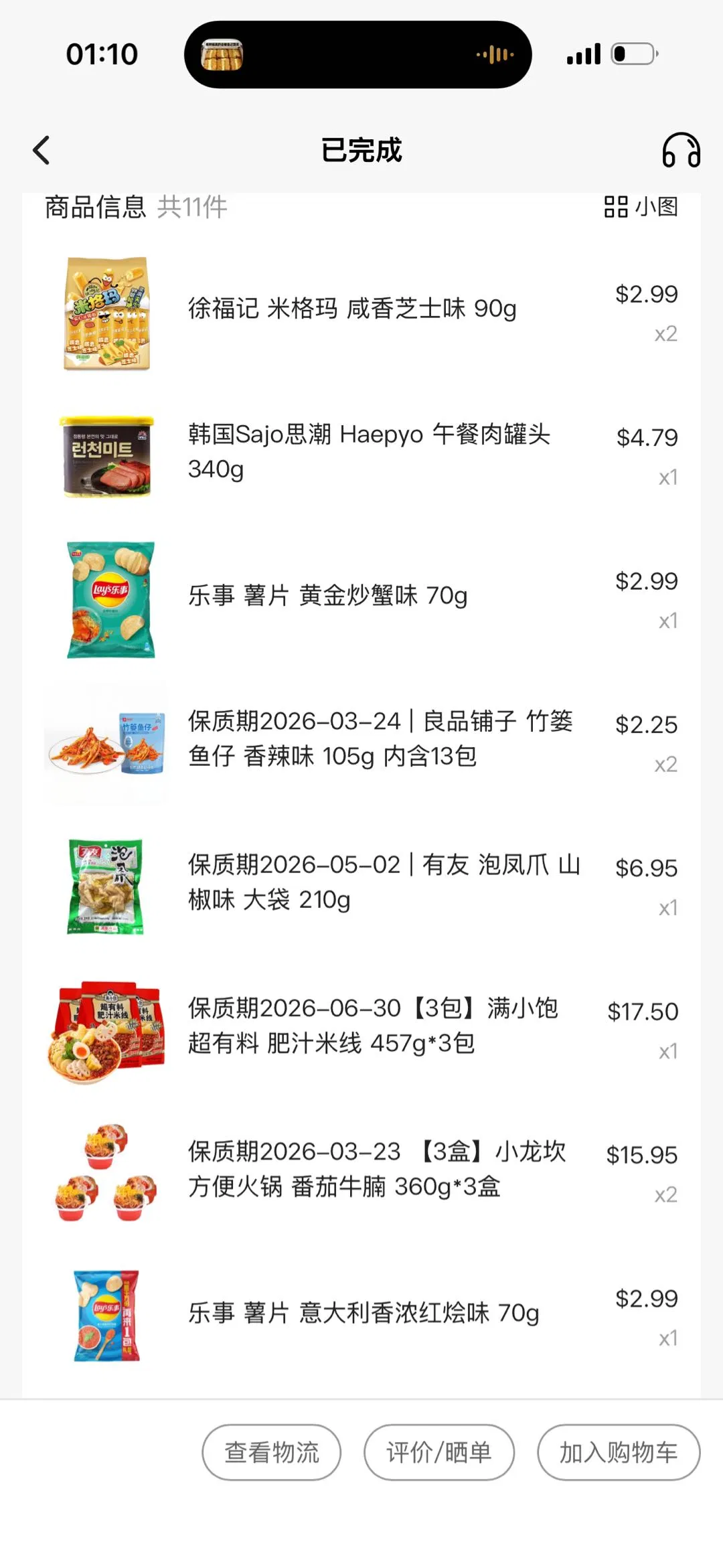Go back from the 已完成 order page
The width and height of the screenshot is (723, 1568).
(x=42, y=150)
